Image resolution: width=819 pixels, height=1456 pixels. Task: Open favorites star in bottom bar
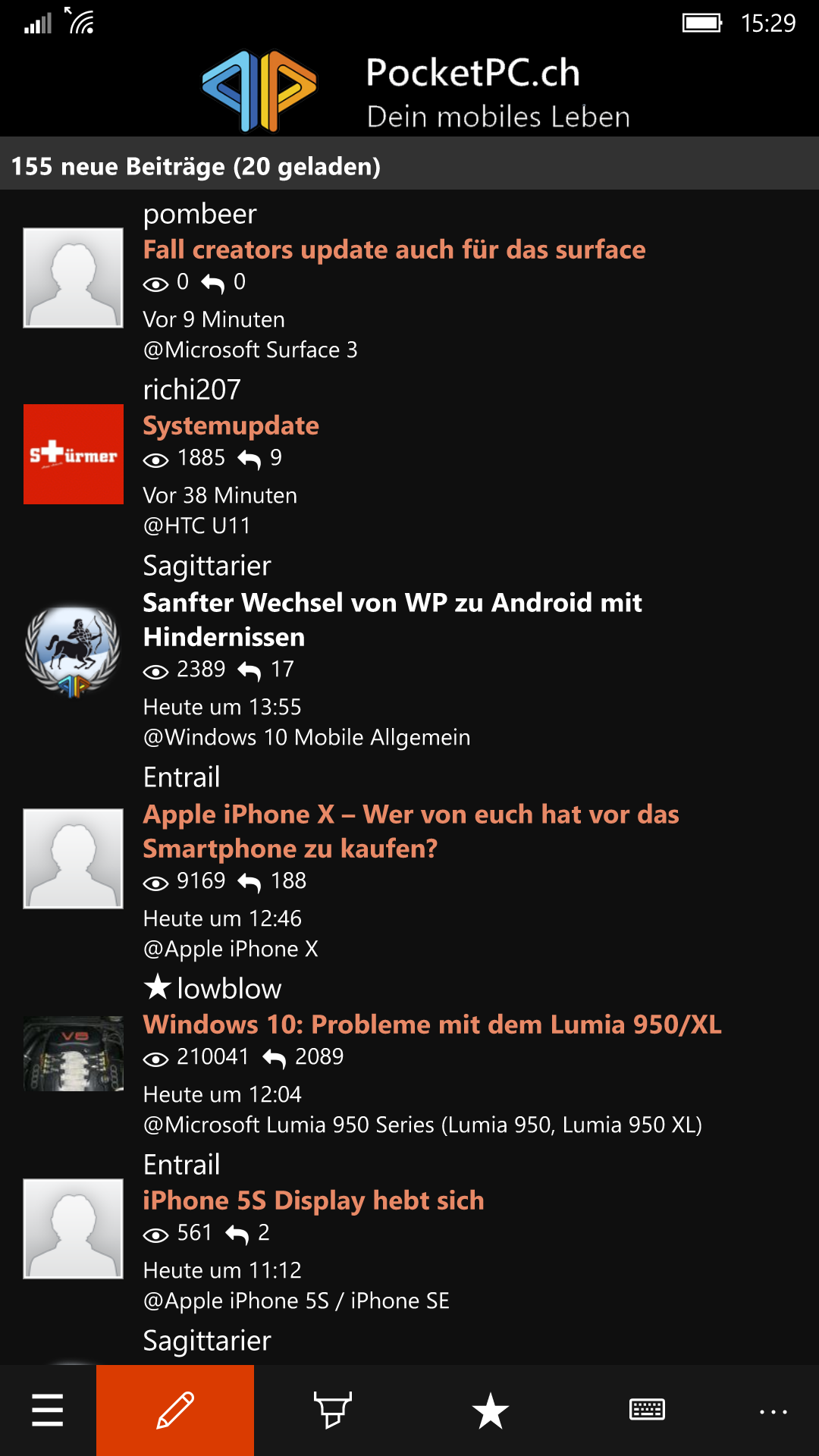[491, 1410]
